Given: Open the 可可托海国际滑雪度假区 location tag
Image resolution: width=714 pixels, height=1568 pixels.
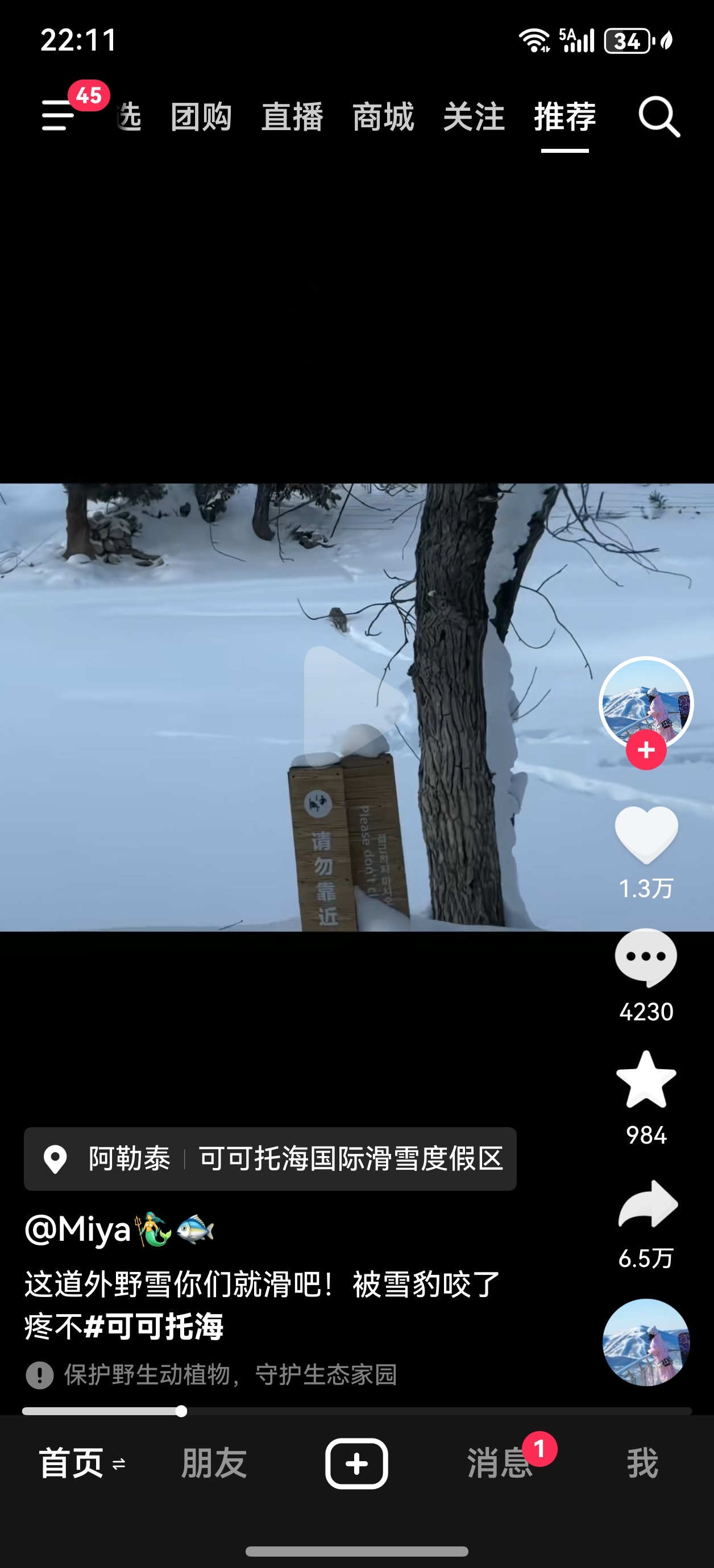Looking at the screenshot, I should (350, 1158).
